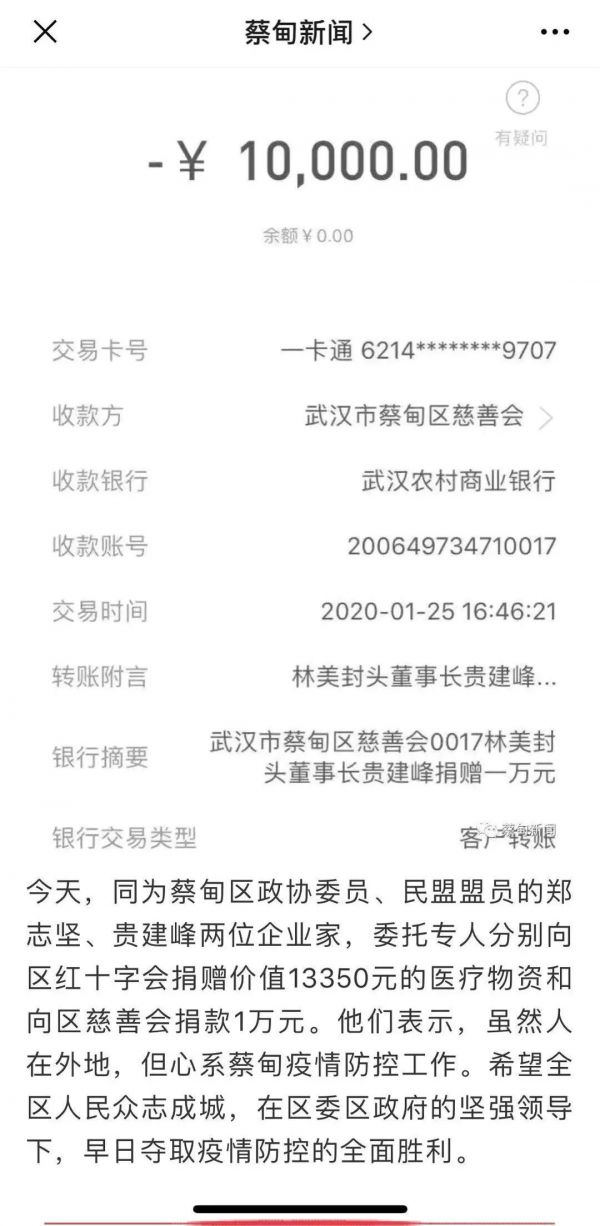Image resolution: width=600 pixels, height=1226 pixels.
Task: Open the 蔡甸新闻 account page
Action: (308, 32)
